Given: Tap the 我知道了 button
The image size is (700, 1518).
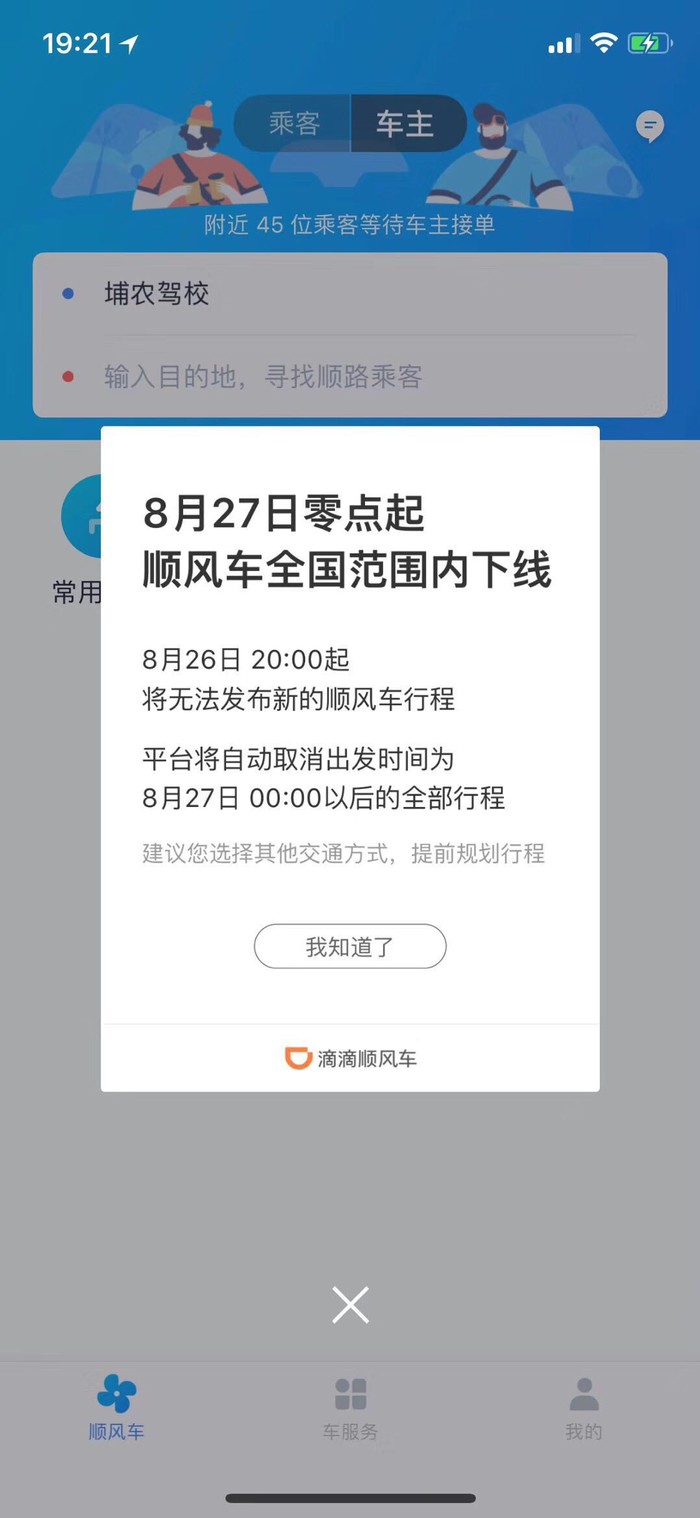Looking at the screenshot, I should point(349,946).
